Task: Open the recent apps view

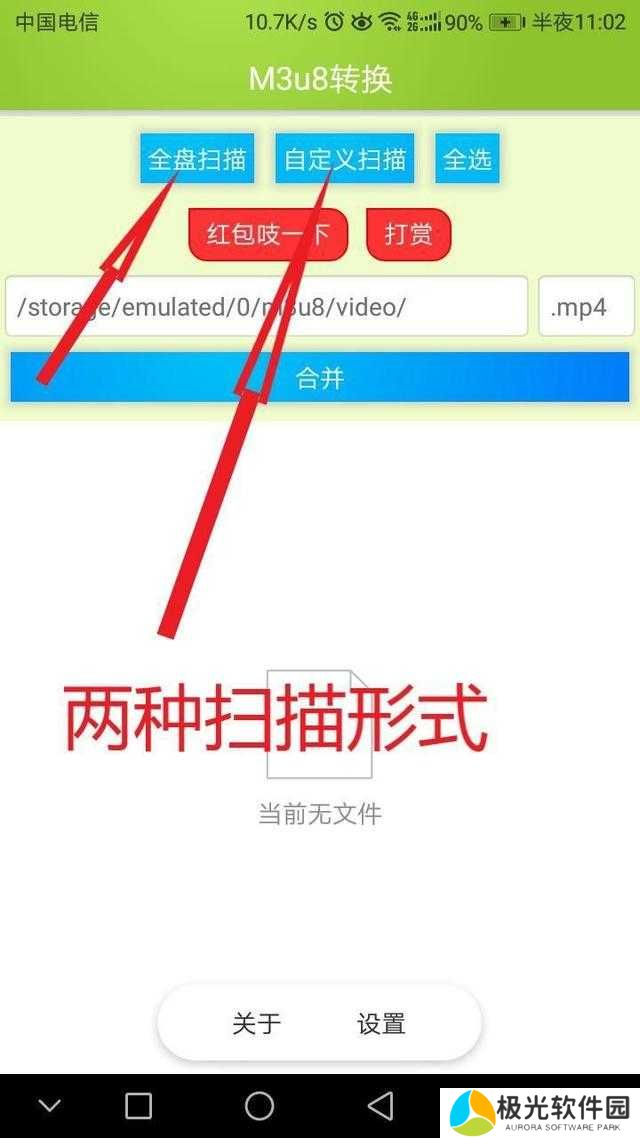Action: pos(138,1105)
